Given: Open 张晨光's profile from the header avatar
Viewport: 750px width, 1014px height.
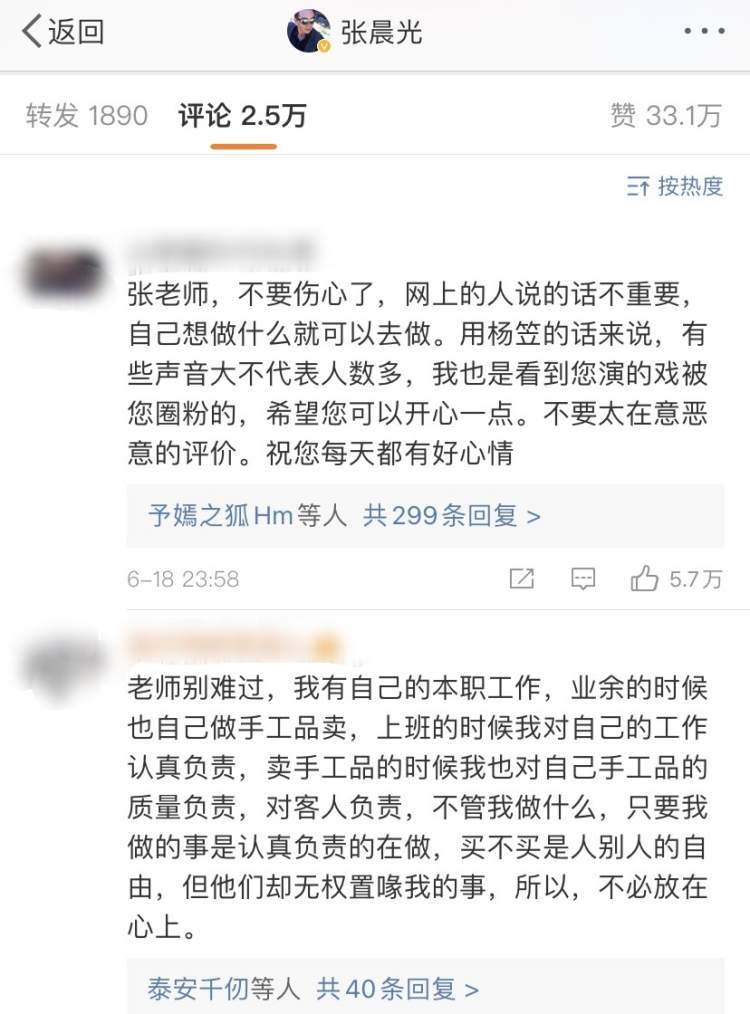Looking at the screenshot, I should tap(309, 32).
